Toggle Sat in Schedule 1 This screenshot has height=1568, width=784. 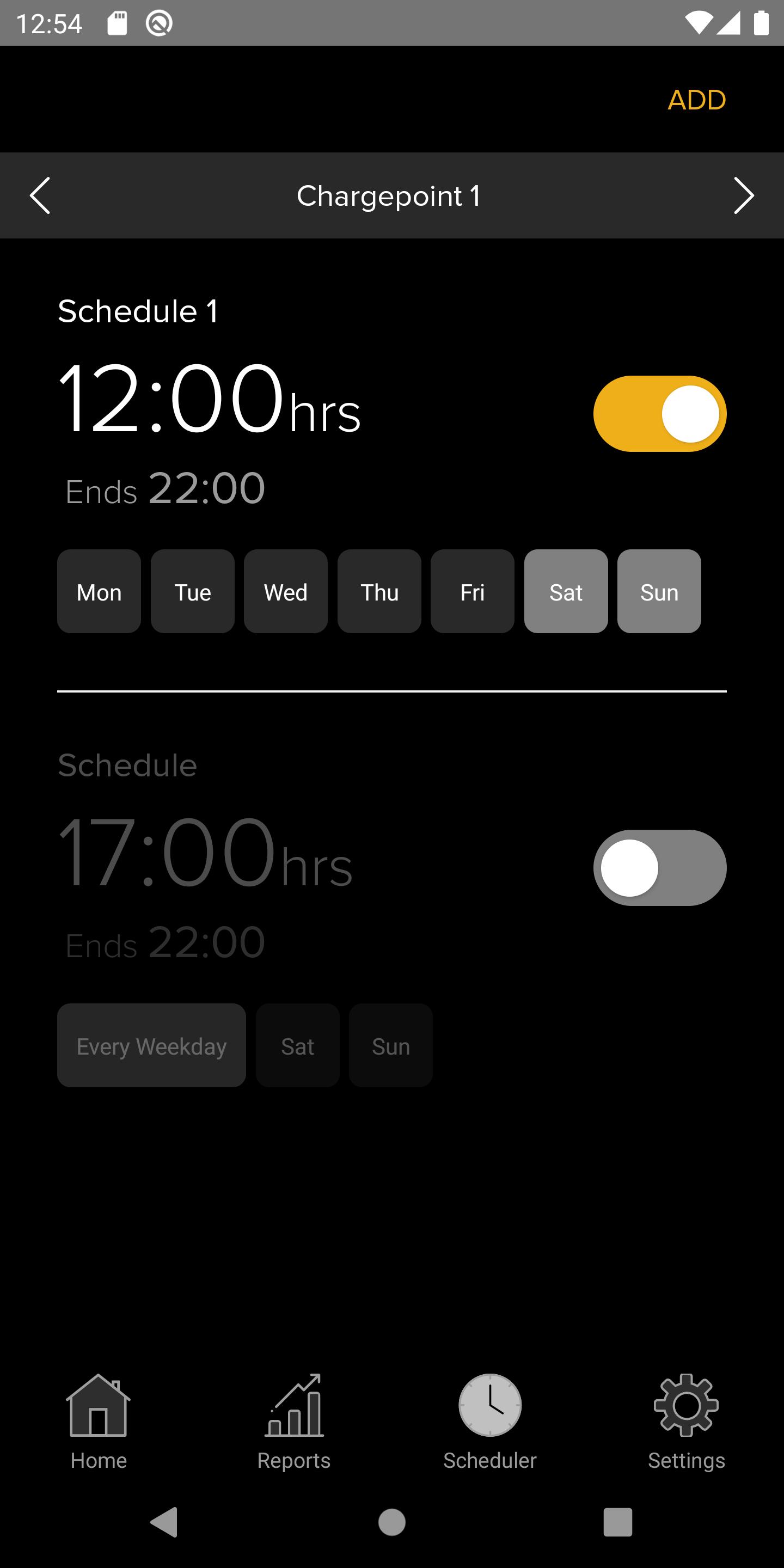pyautogui.click(x=566, y=592)
